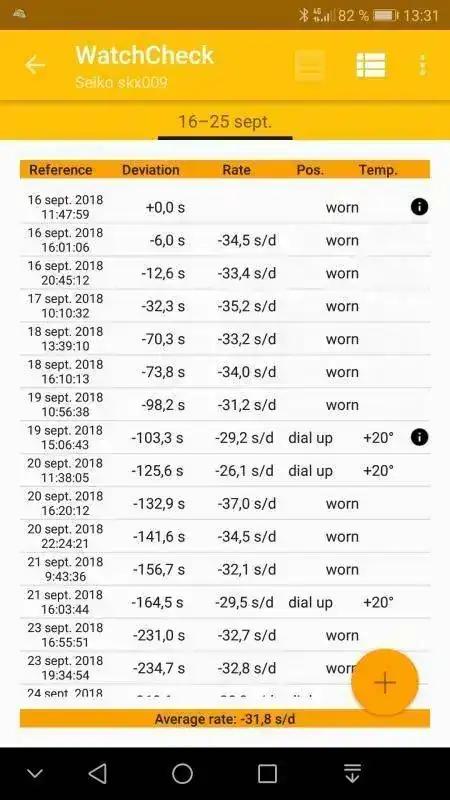The width and height of the screenshot is (450, 800).
Task: Switch to the faded chart view icon
Action: click(310, 65)
